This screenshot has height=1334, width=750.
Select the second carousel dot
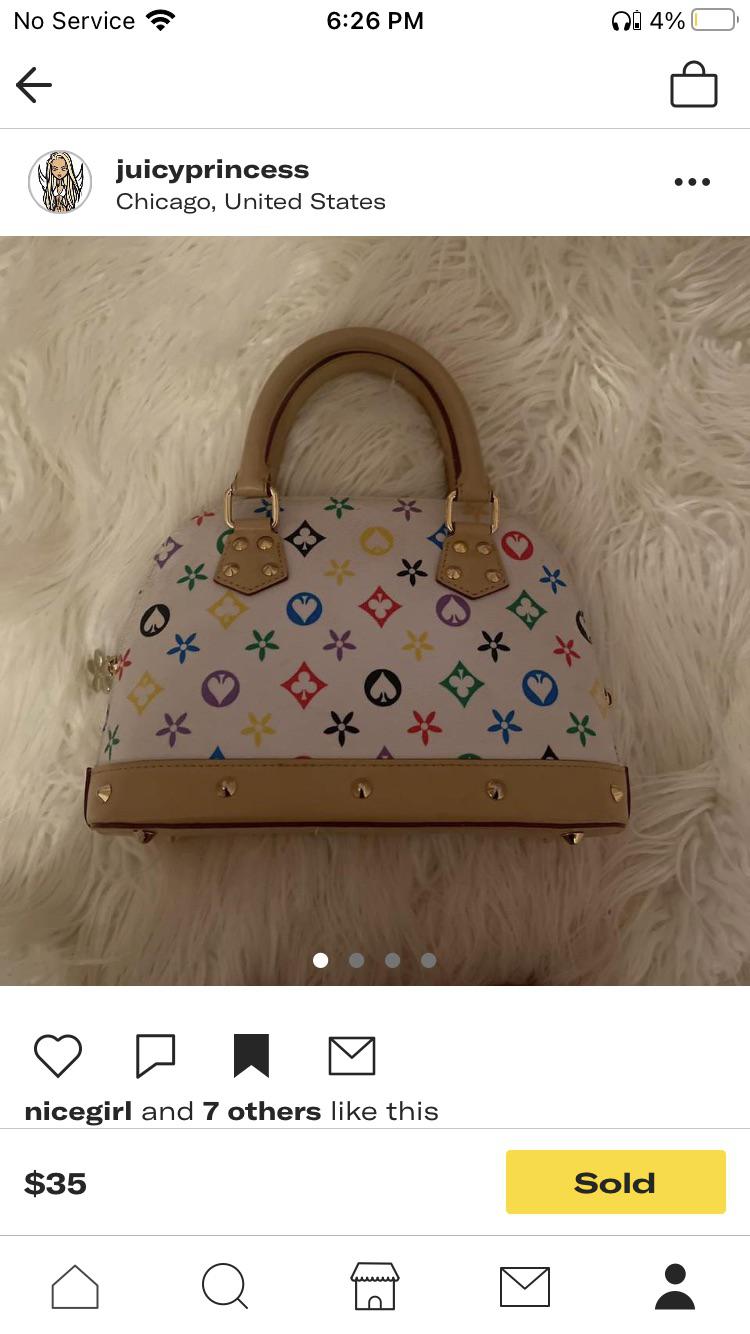tap(357, 960)
